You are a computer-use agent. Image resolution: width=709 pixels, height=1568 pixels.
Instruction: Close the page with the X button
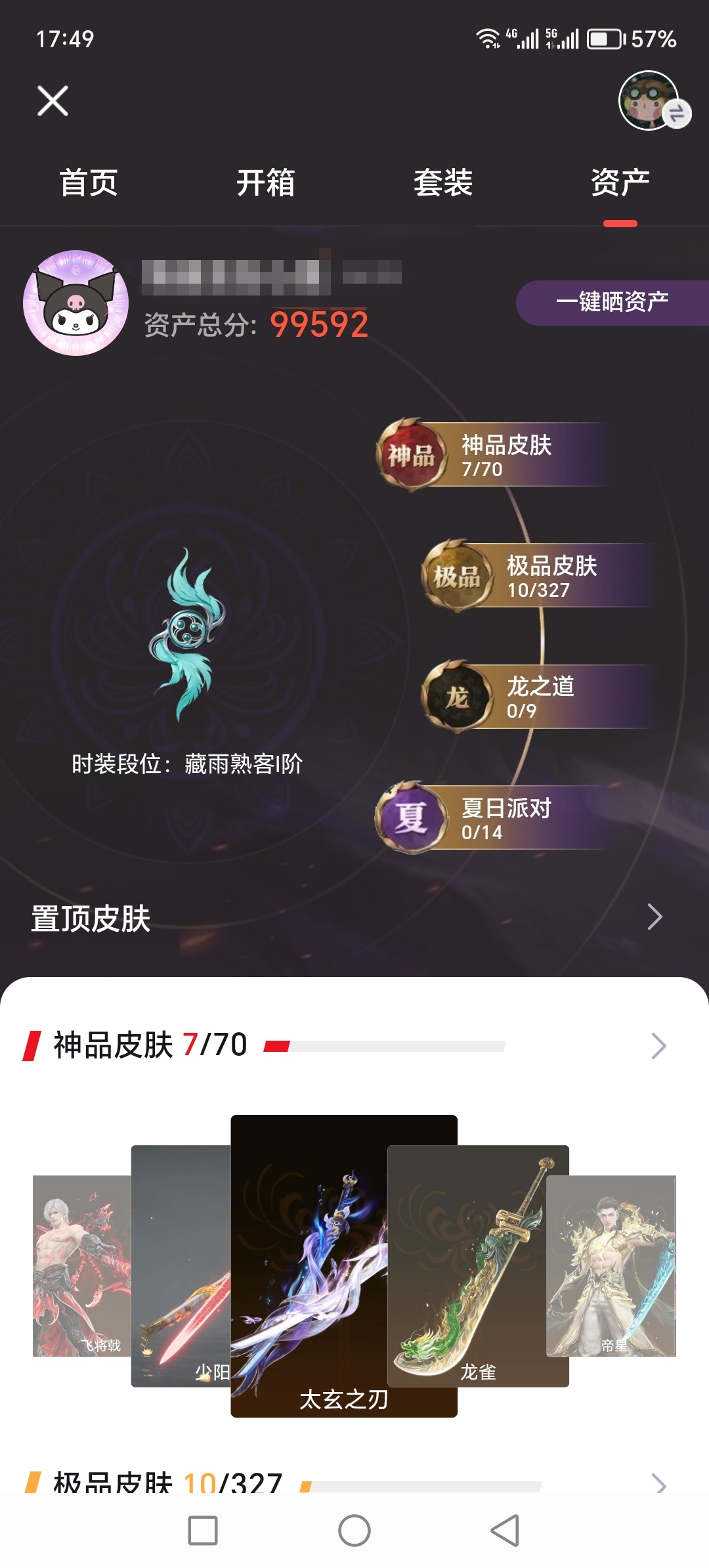53,101
